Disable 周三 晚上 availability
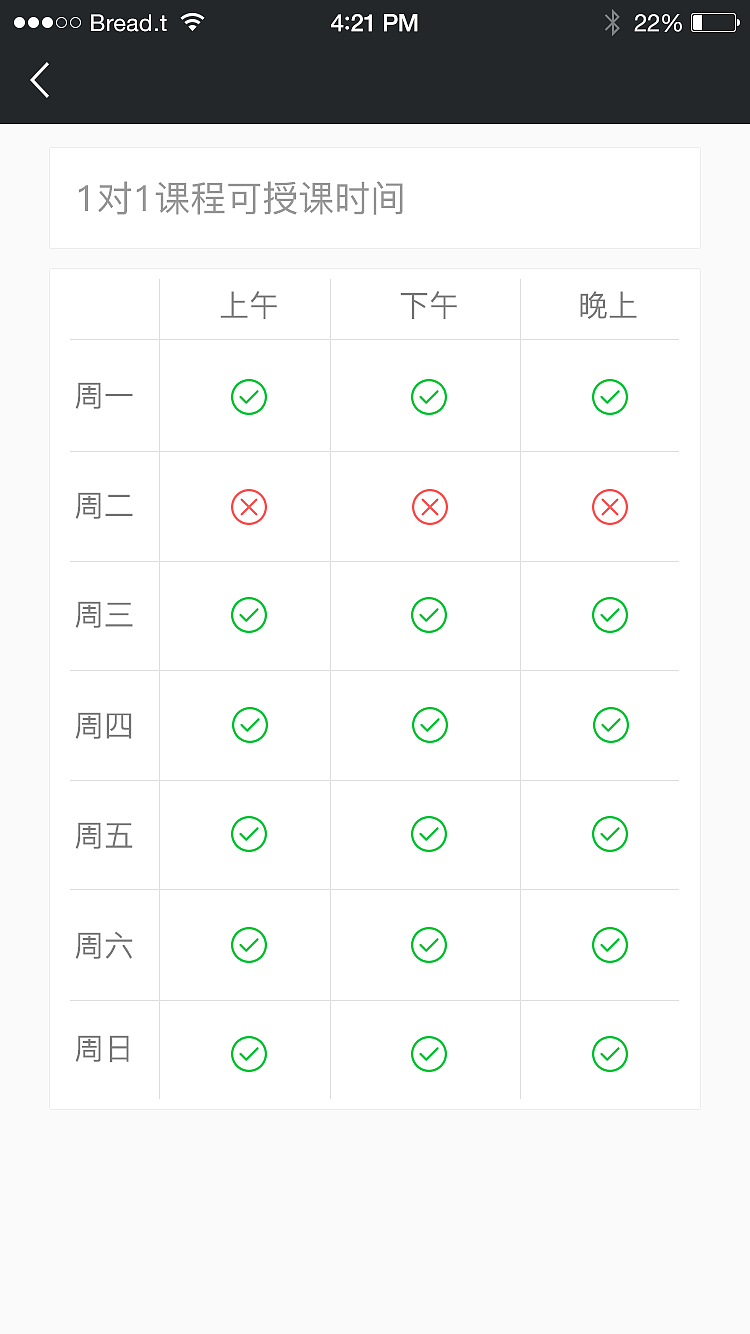Image resolution: width=750 pixels, height=1334 pixels. coord(610,615)
